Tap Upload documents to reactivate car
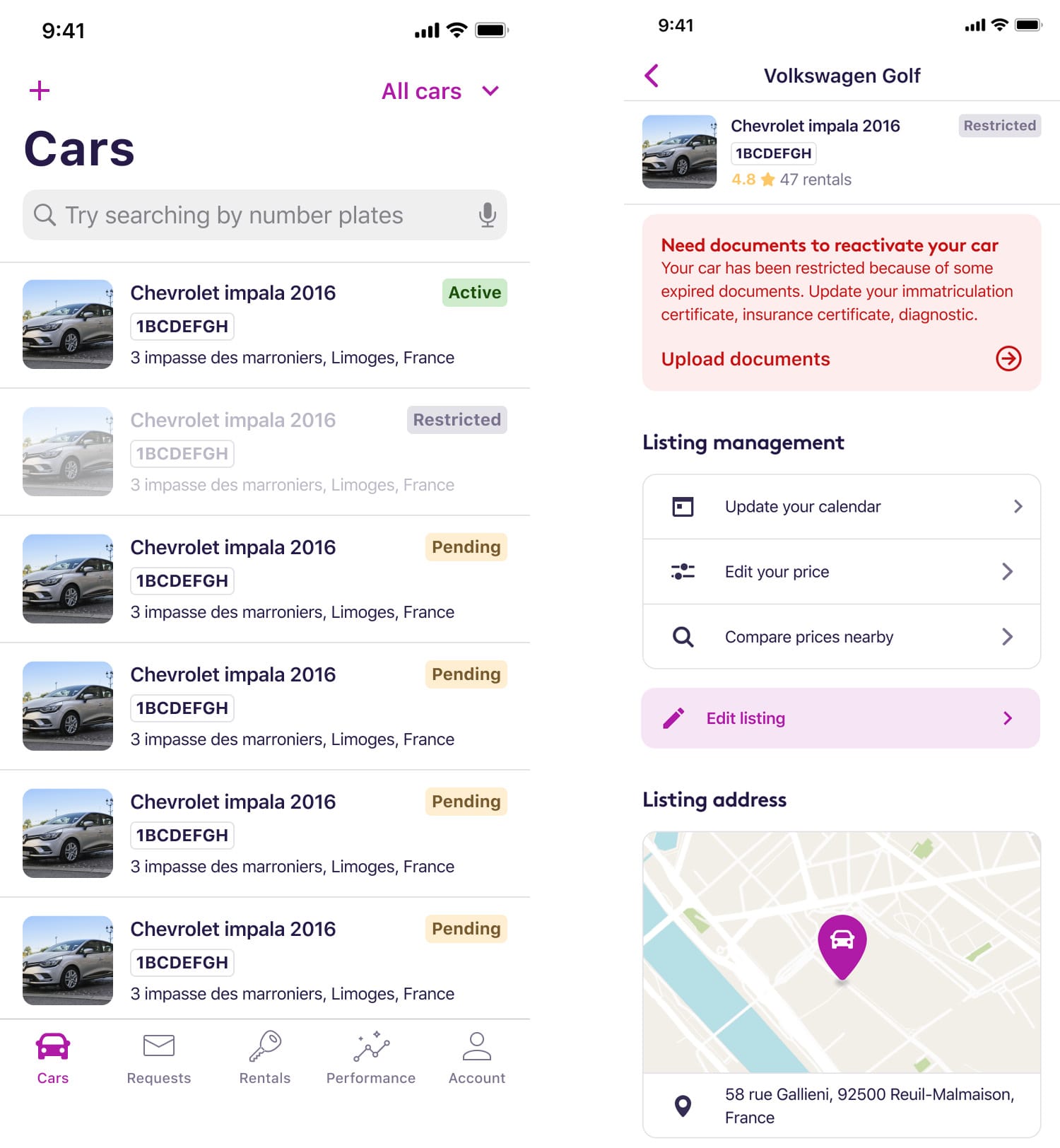 coord(841,359)
